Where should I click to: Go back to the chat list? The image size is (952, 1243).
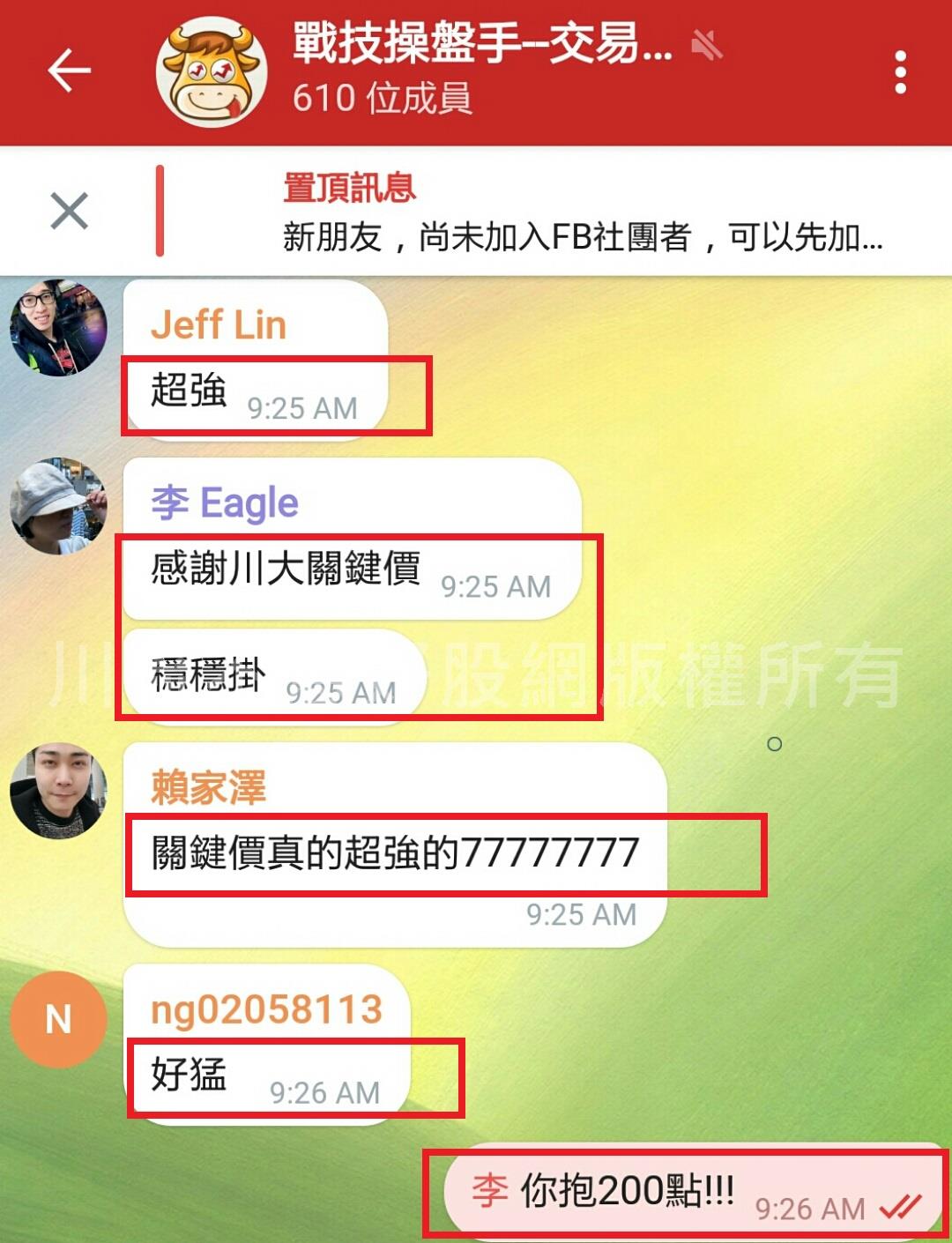pyautogui.click(x=70, y=71)
